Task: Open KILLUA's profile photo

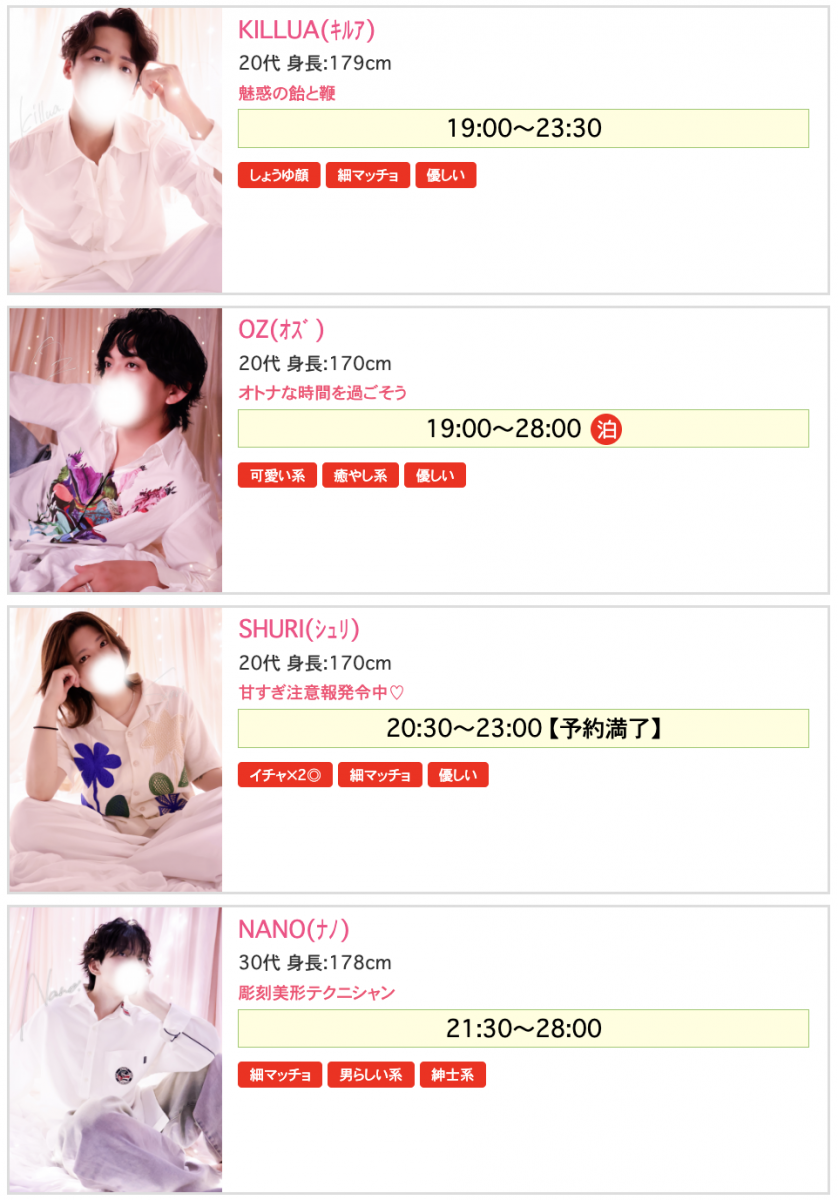Action: coord(116,150)
